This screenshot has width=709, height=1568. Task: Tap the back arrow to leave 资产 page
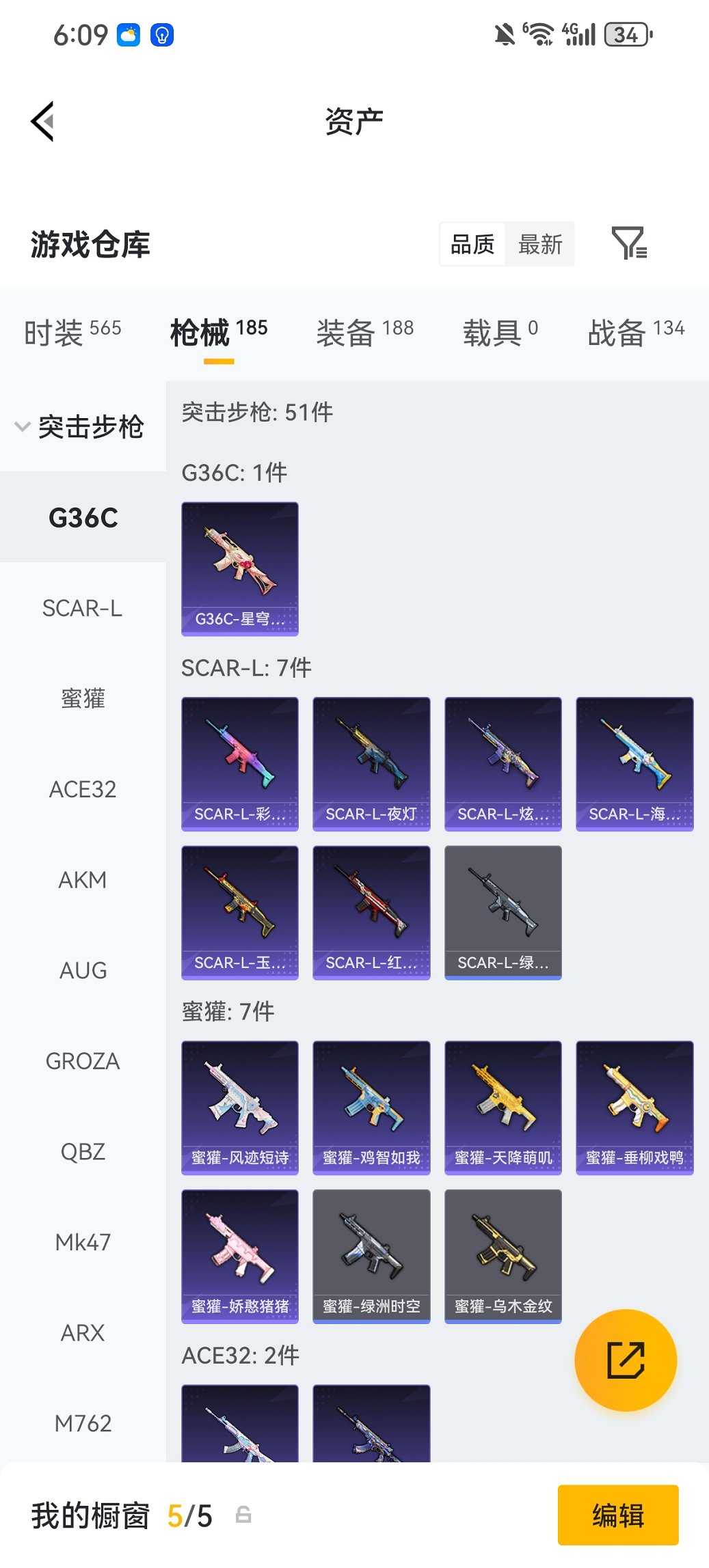(x=42, y=121)
